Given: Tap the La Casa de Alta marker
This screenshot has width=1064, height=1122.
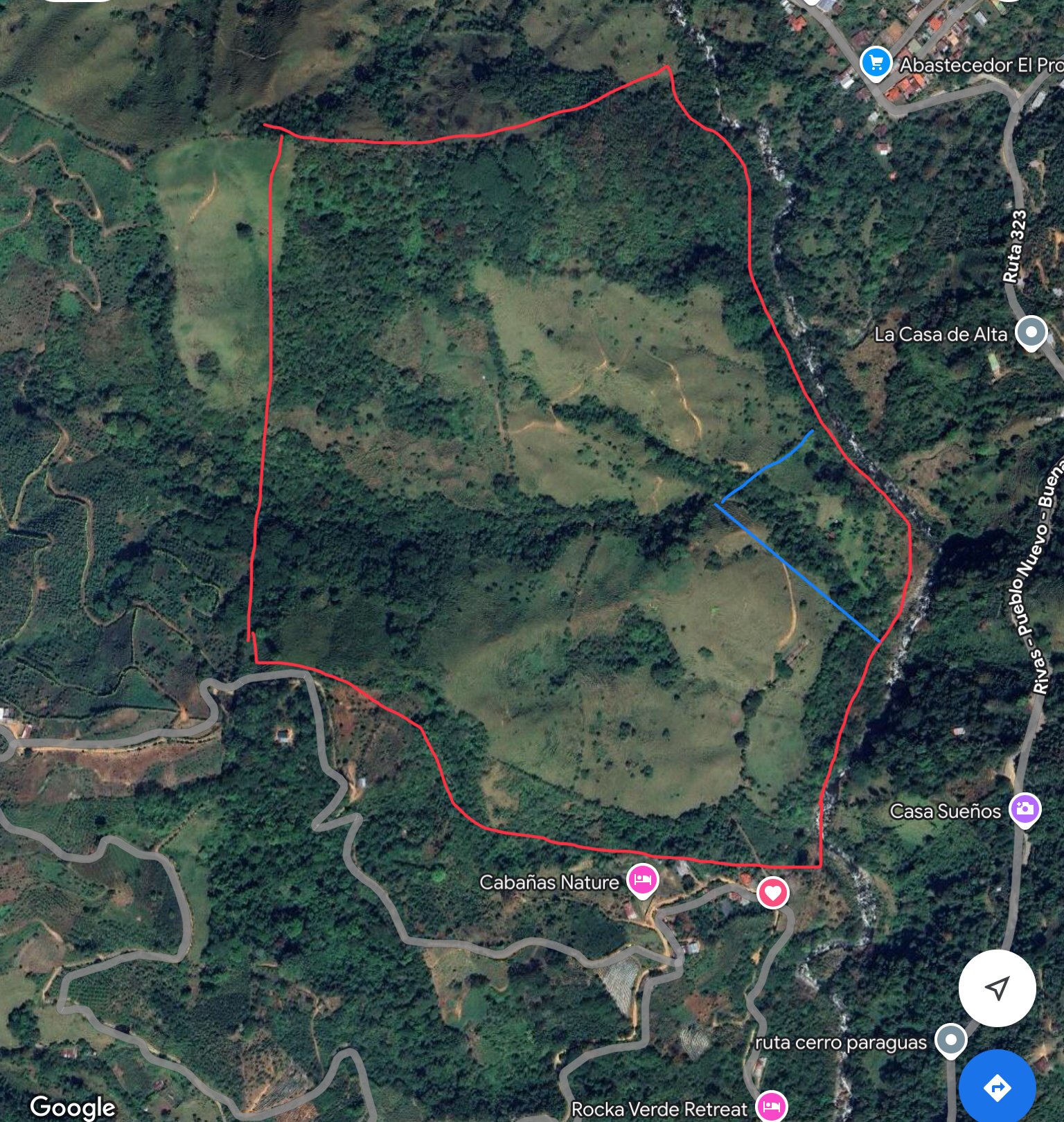Looking at the screenshot, I should click(x=1031, y=333).
